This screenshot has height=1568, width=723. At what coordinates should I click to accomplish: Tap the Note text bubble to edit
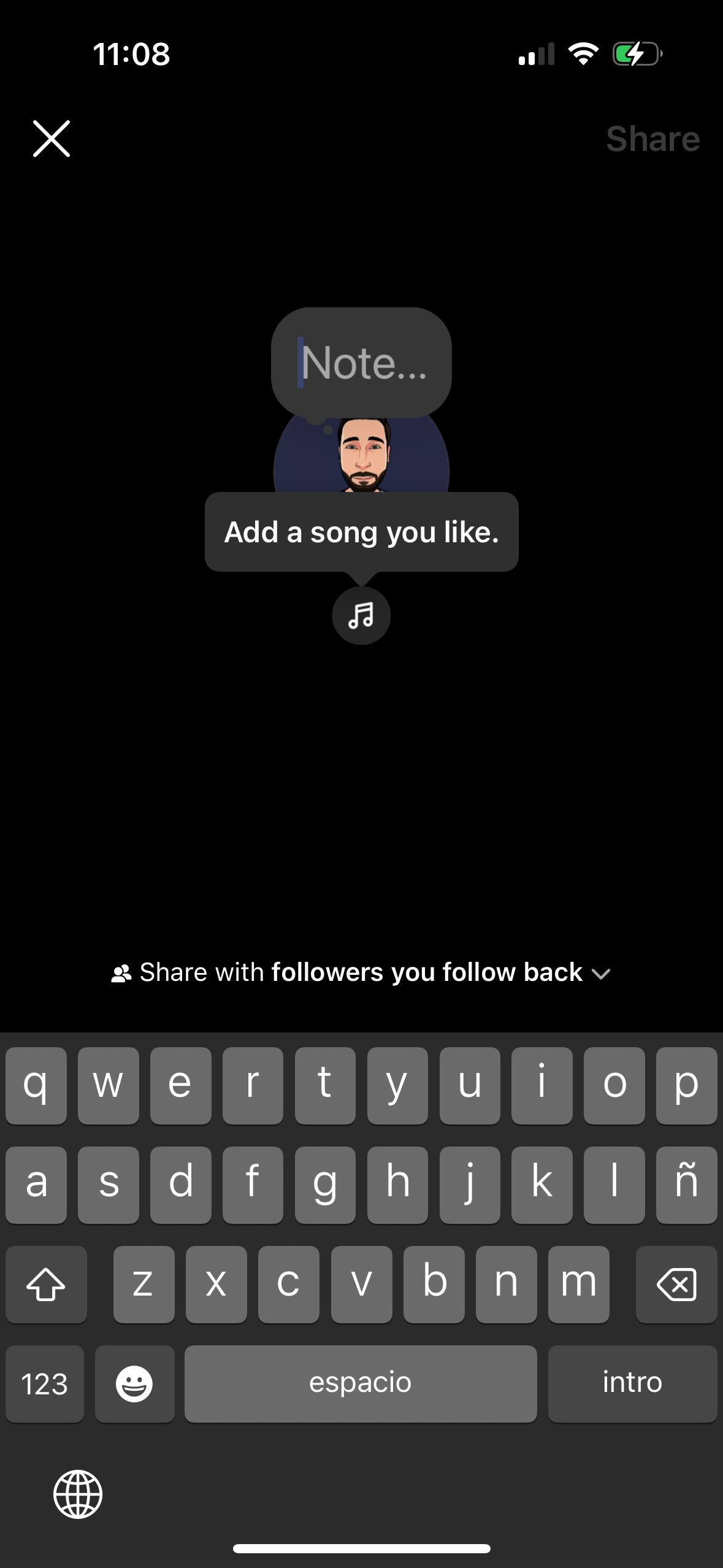pos(361,363)
